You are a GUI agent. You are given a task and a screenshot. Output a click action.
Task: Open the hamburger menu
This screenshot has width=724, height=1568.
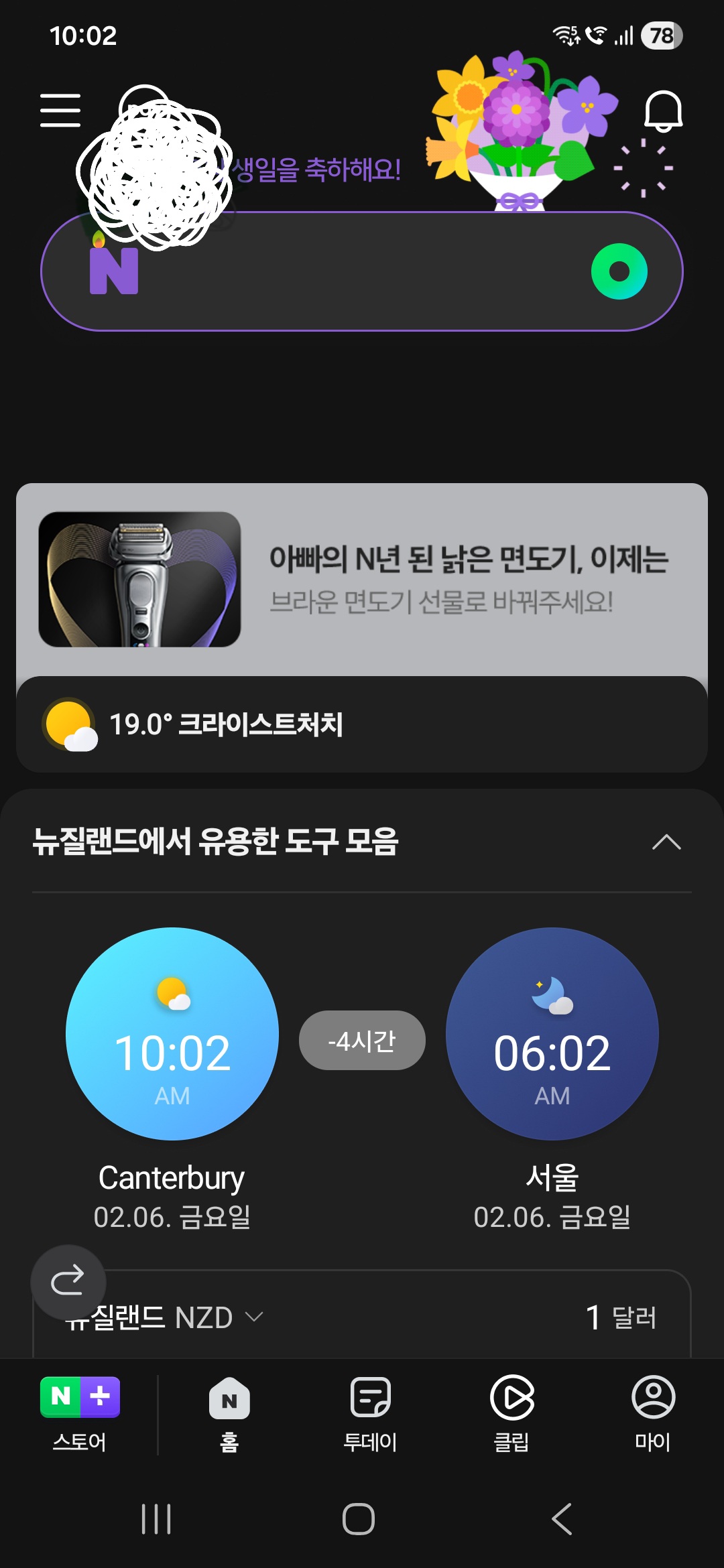(60, 111)
